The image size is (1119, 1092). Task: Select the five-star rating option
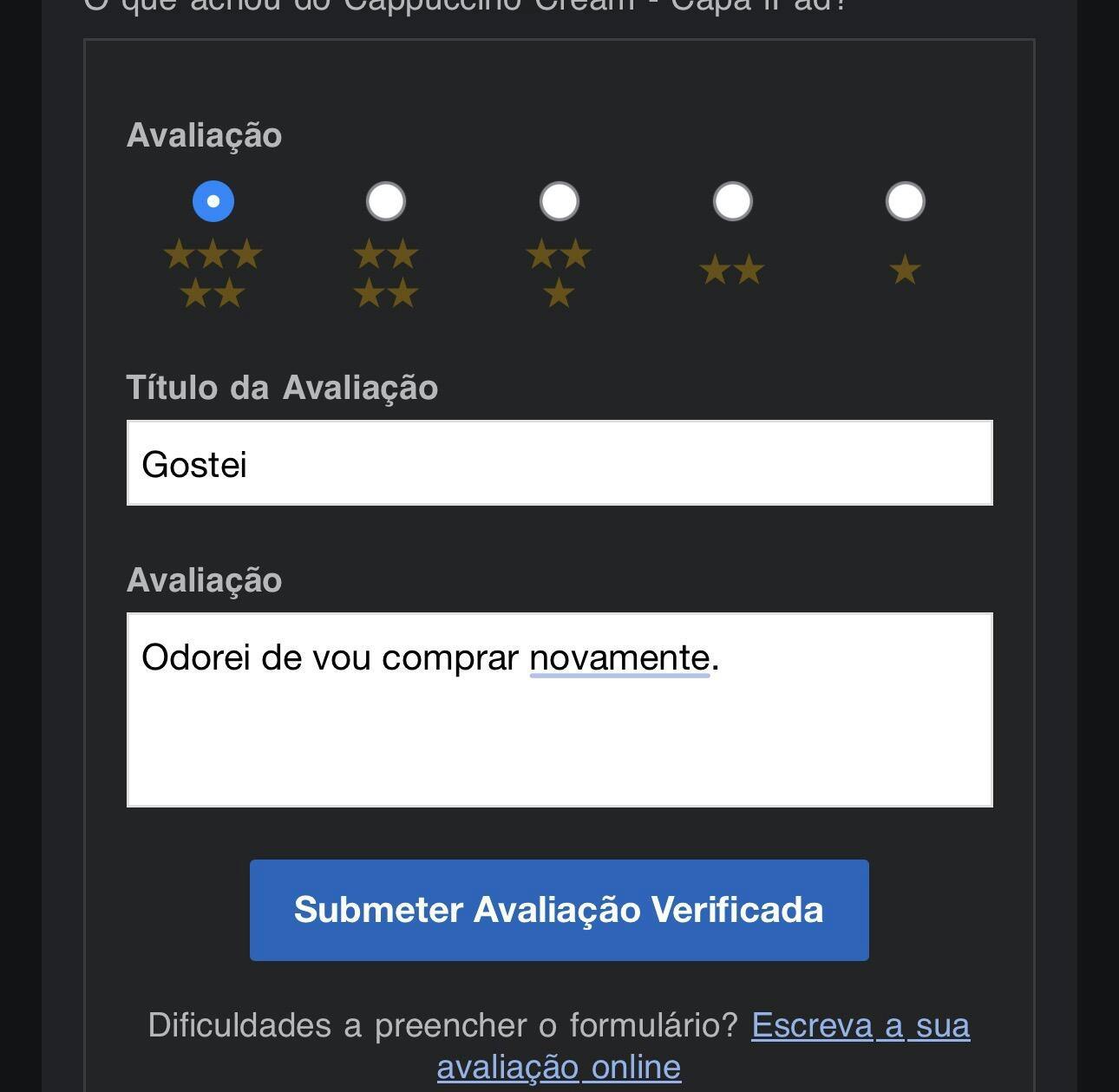[213, 201]
